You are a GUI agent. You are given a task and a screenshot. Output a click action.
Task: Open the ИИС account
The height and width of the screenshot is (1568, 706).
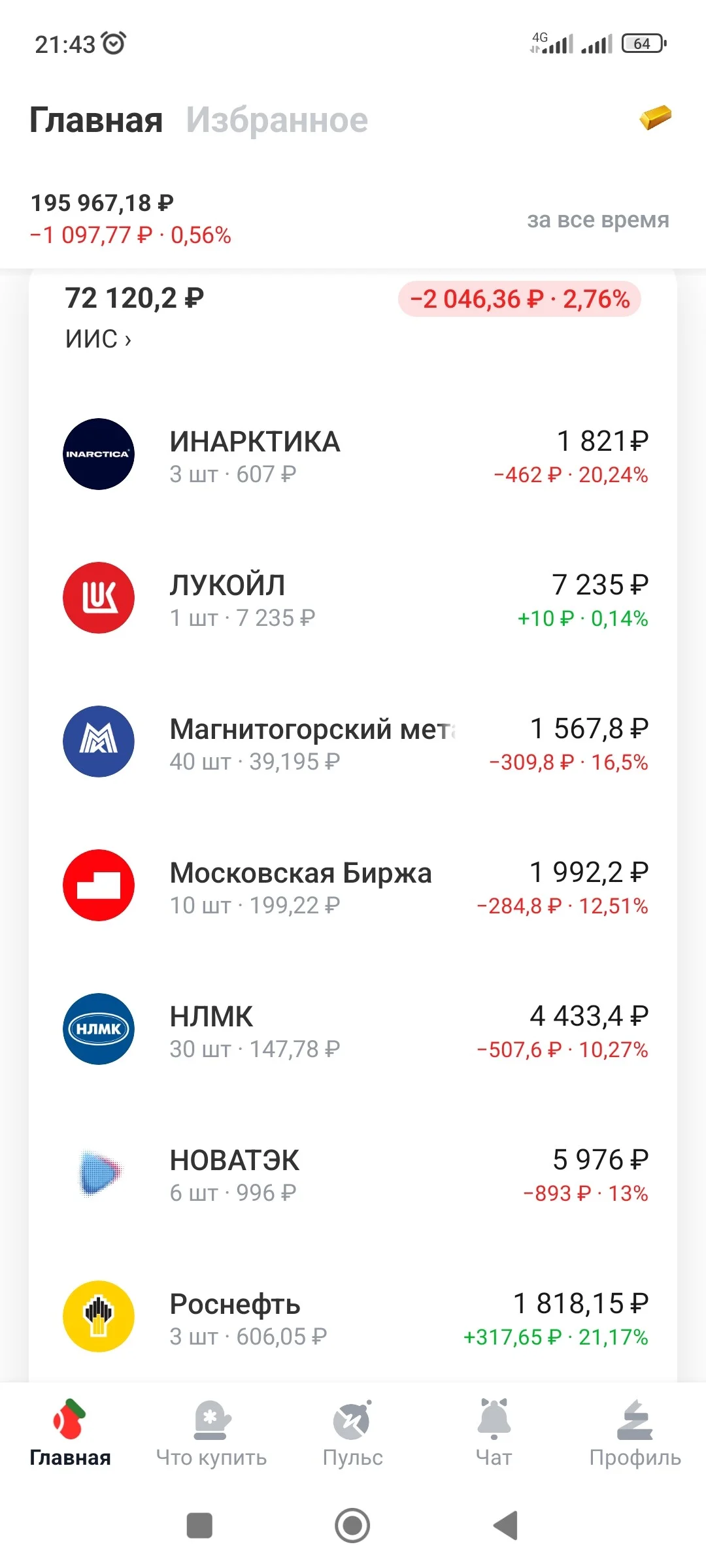pyautogui.click(x=98, y=339)
